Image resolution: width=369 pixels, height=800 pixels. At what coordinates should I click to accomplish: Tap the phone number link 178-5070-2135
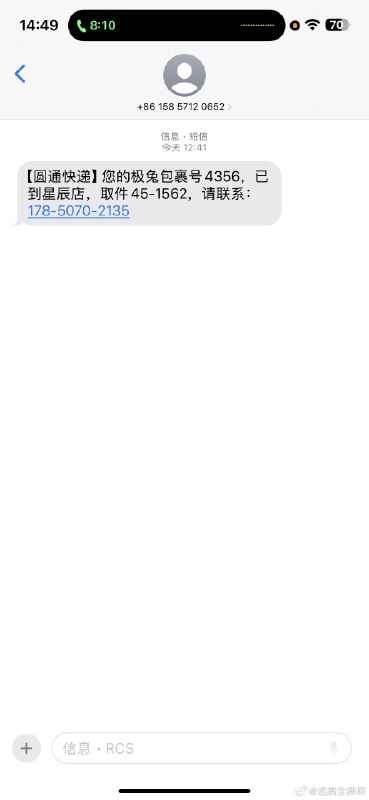coord(79,211)
